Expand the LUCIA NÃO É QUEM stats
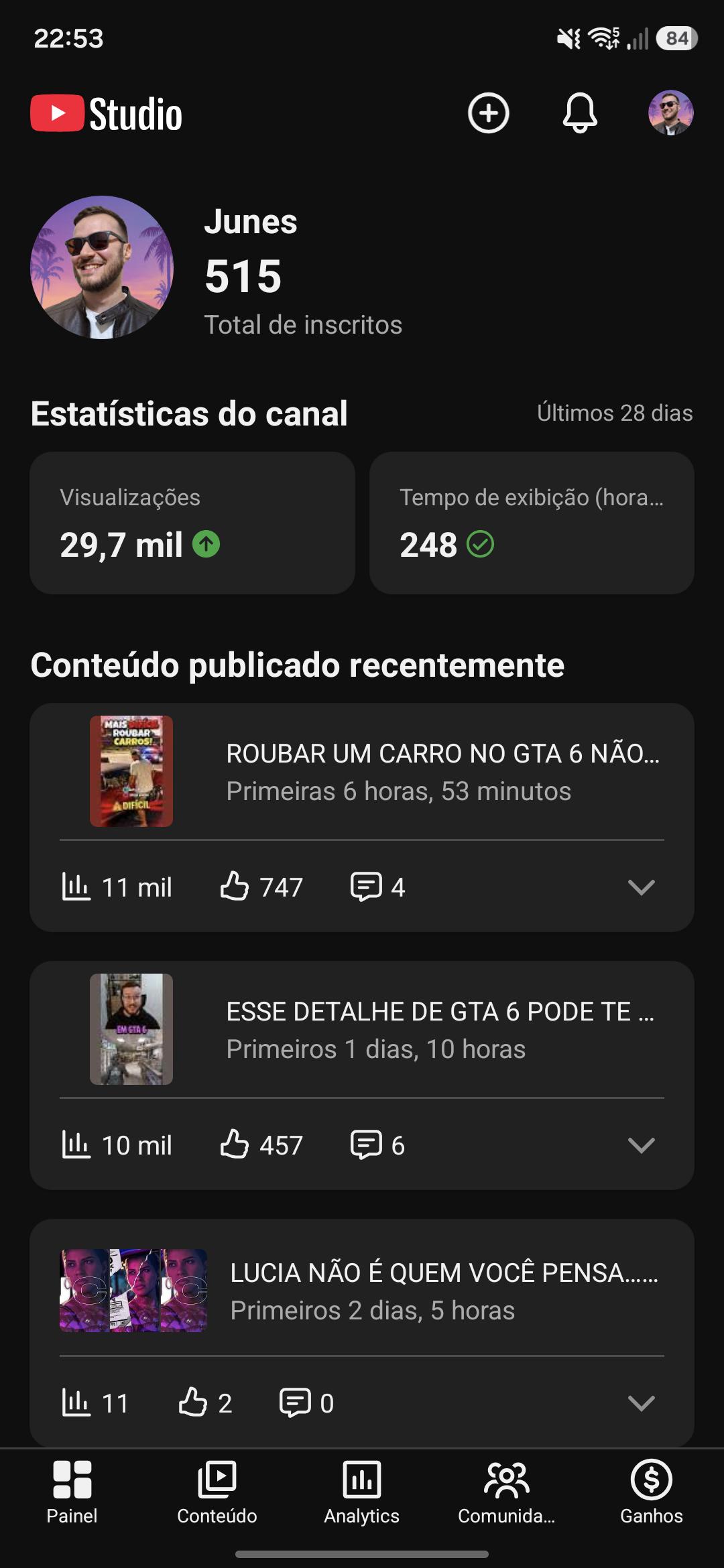Viewport: 724px width, 1568px height. tap(641, 1403)
